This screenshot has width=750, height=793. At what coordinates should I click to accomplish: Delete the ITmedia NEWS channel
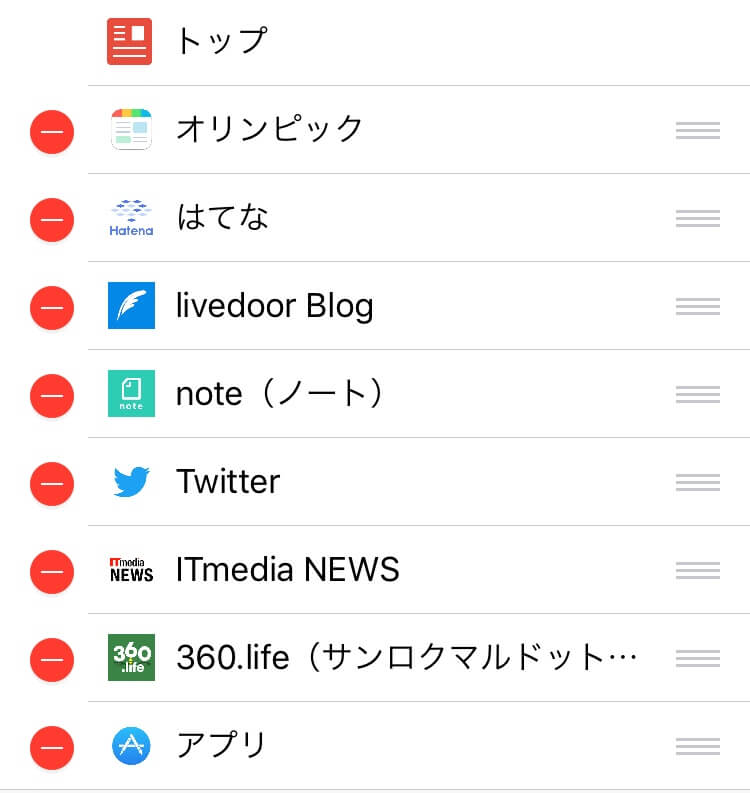click(x=52, y=570)
